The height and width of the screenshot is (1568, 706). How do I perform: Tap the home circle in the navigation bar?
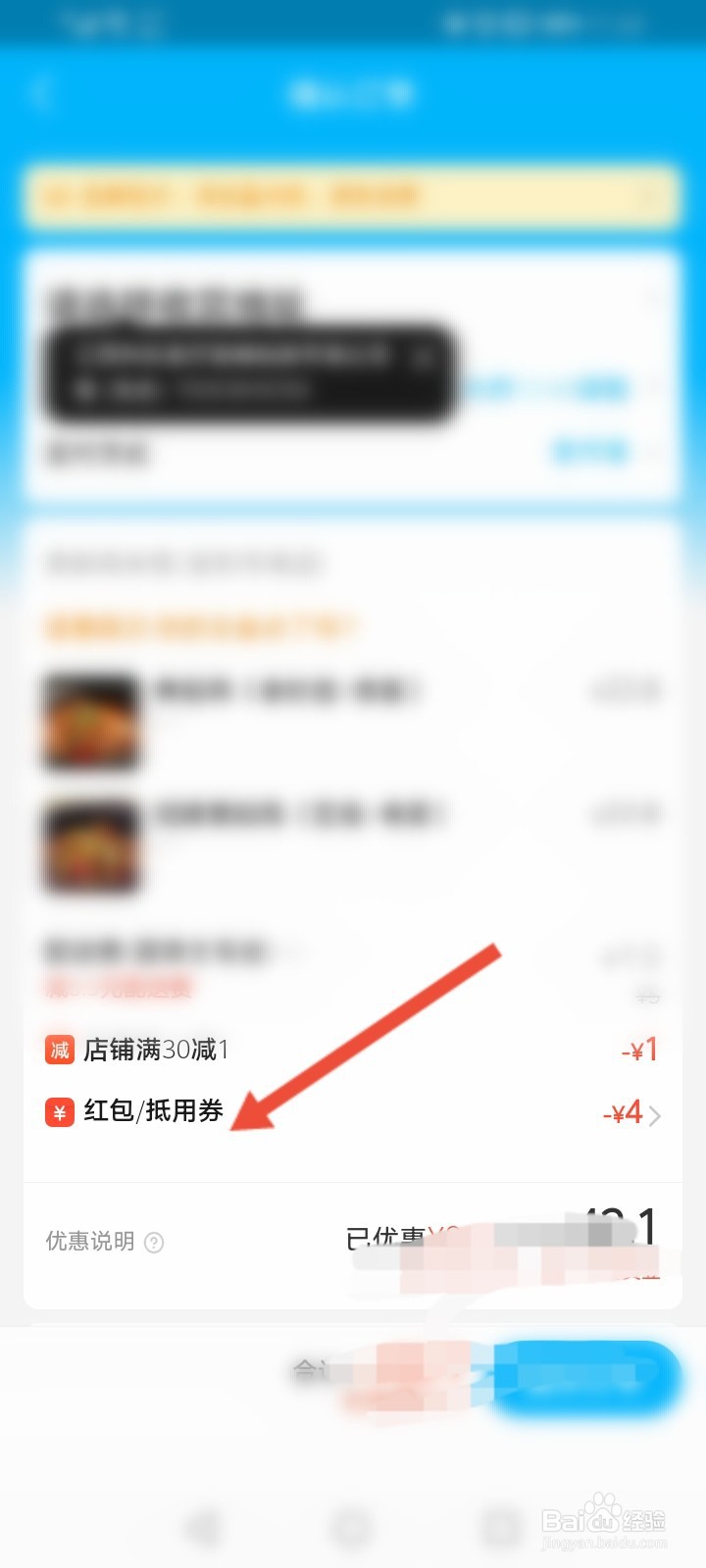(350, 1525)
